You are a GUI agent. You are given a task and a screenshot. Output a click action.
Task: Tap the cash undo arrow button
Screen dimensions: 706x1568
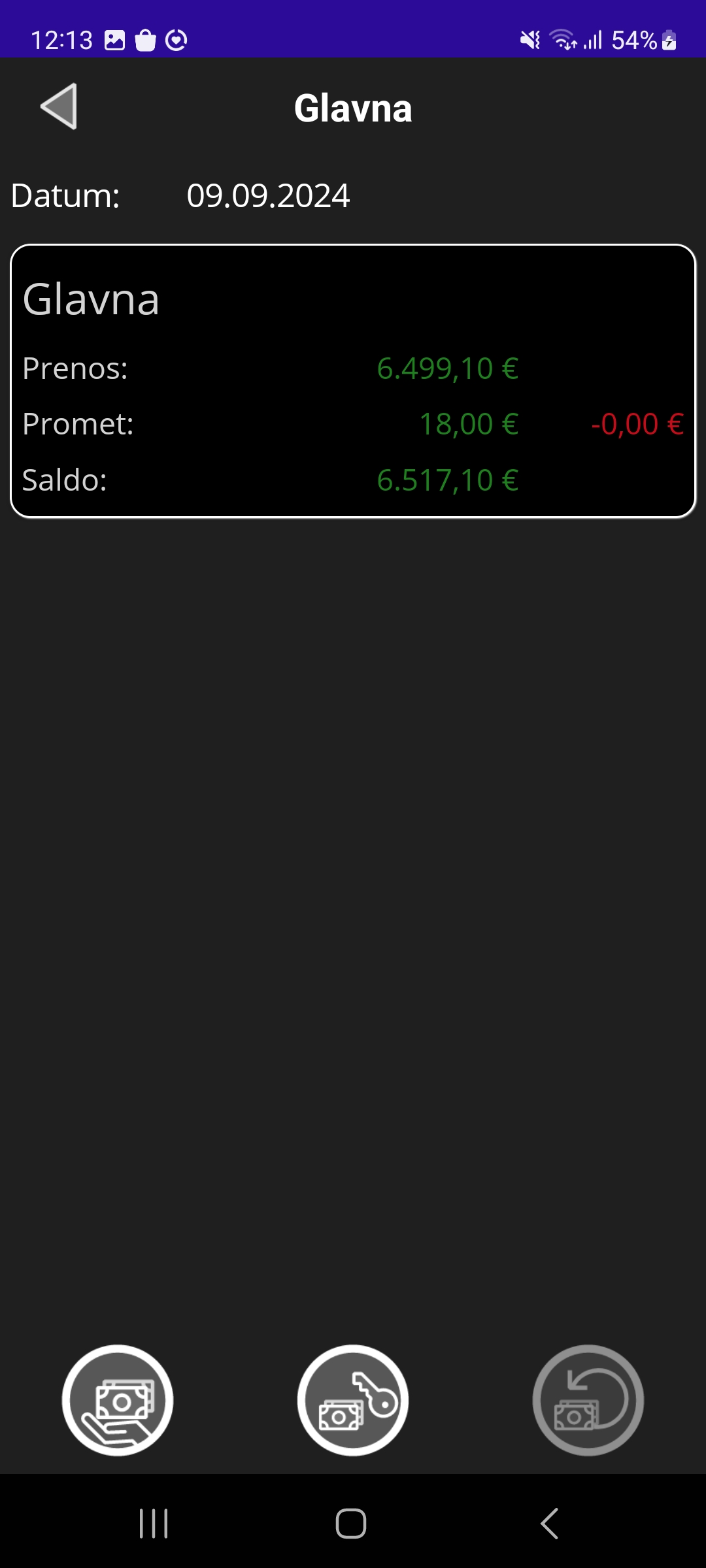pyautogui.click(x=588, y=1400)
